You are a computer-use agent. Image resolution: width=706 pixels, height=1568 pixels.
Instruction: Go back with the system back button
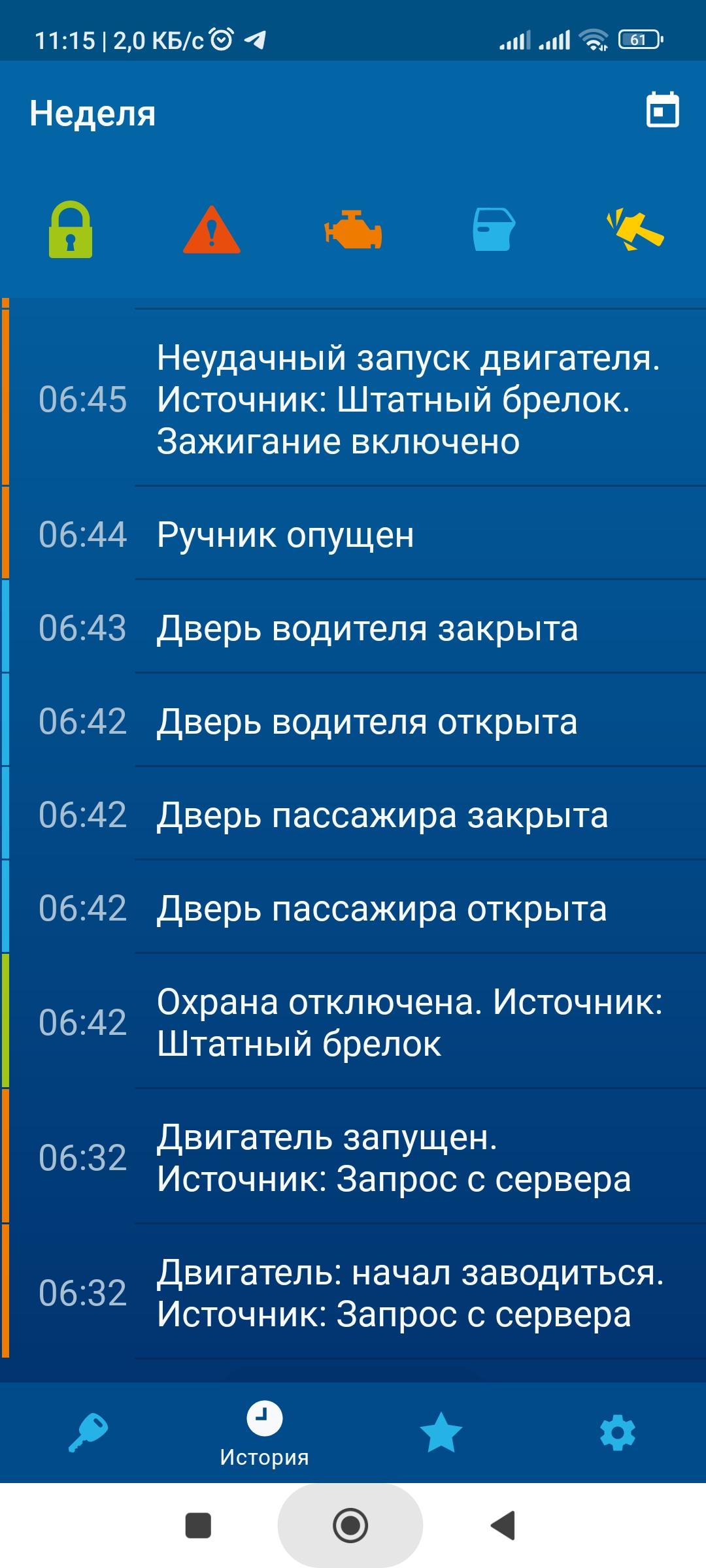click(x=503, y=1526)
